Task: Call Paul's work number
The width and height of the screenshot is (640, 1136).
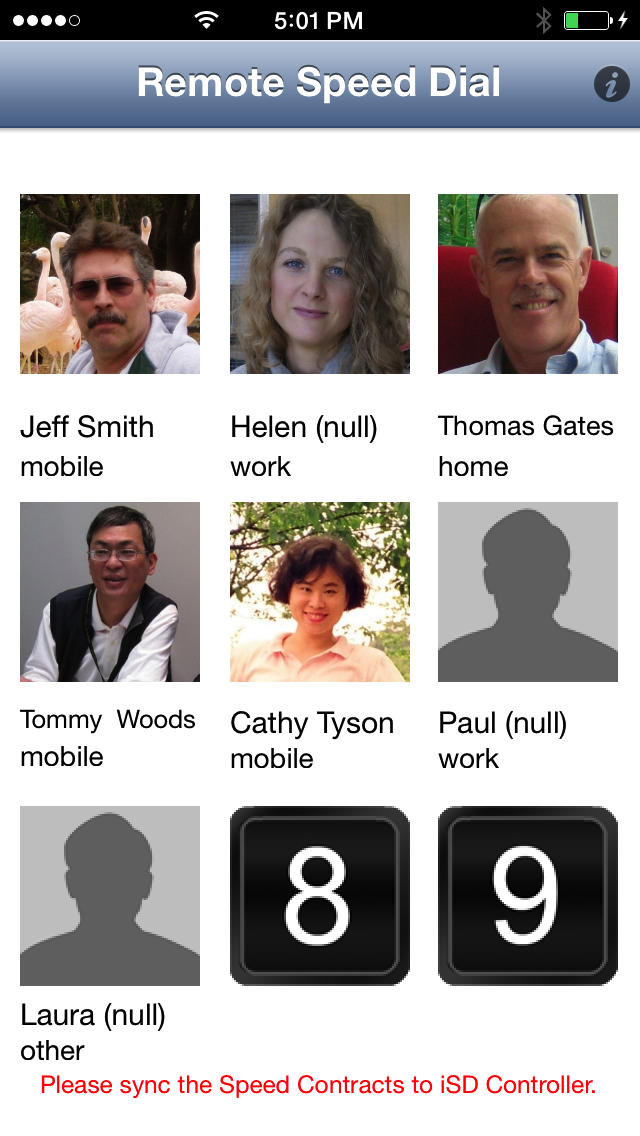Action: click(x=528, y=592)
